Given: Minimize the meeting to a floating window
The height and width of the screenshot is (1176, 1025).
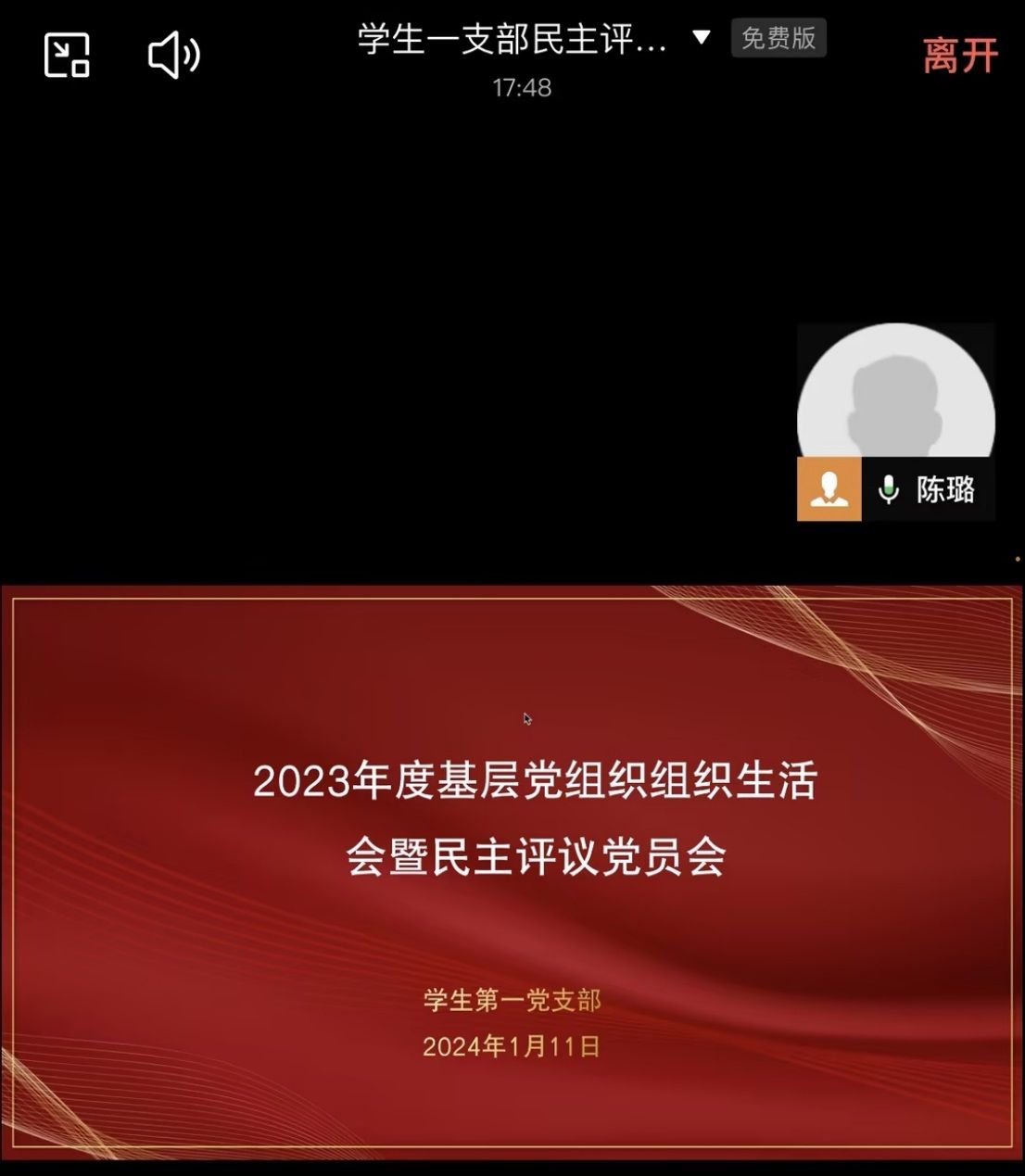Looking at the screenshot, I should pos(67,55).
